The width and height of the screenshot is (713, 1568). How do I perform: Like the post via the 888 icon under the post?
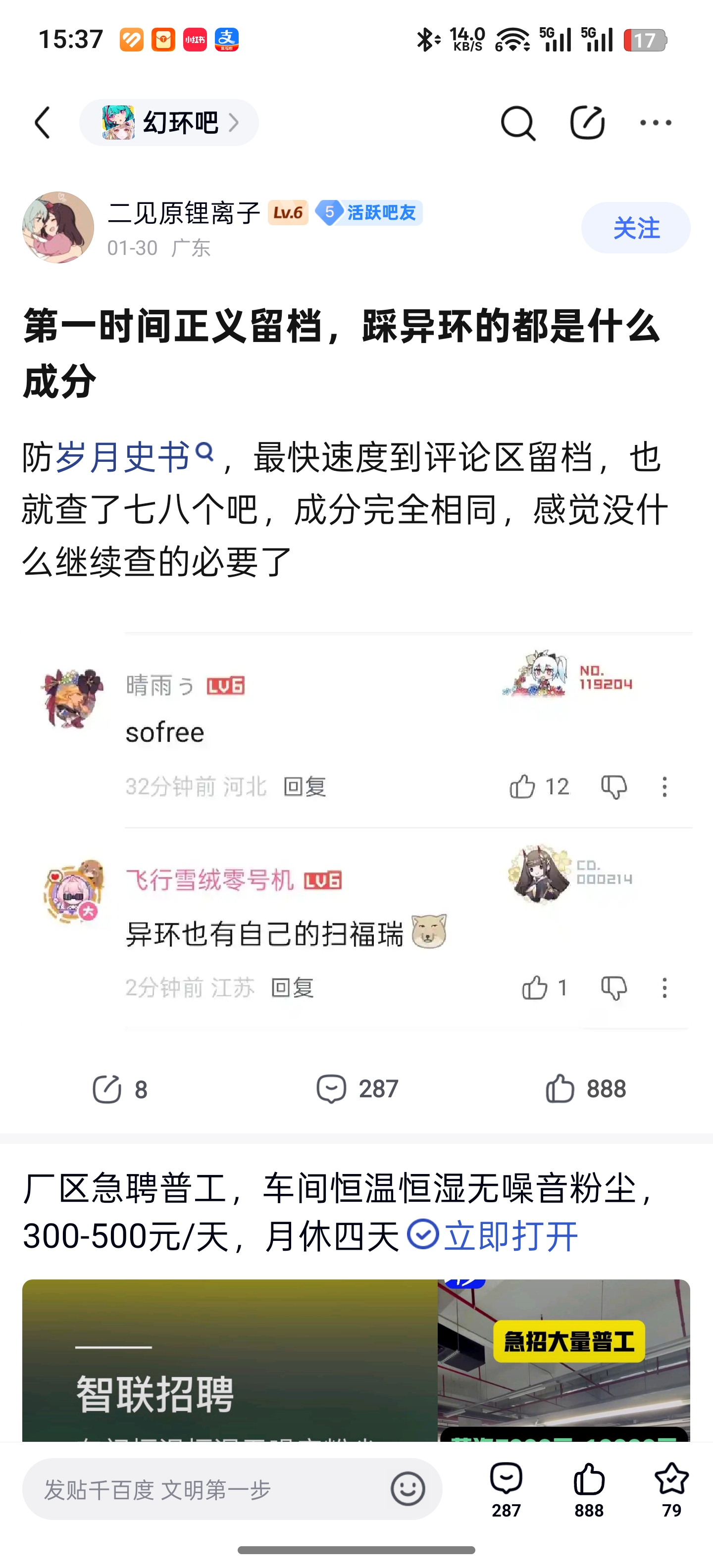click(x=585, y=1089)
